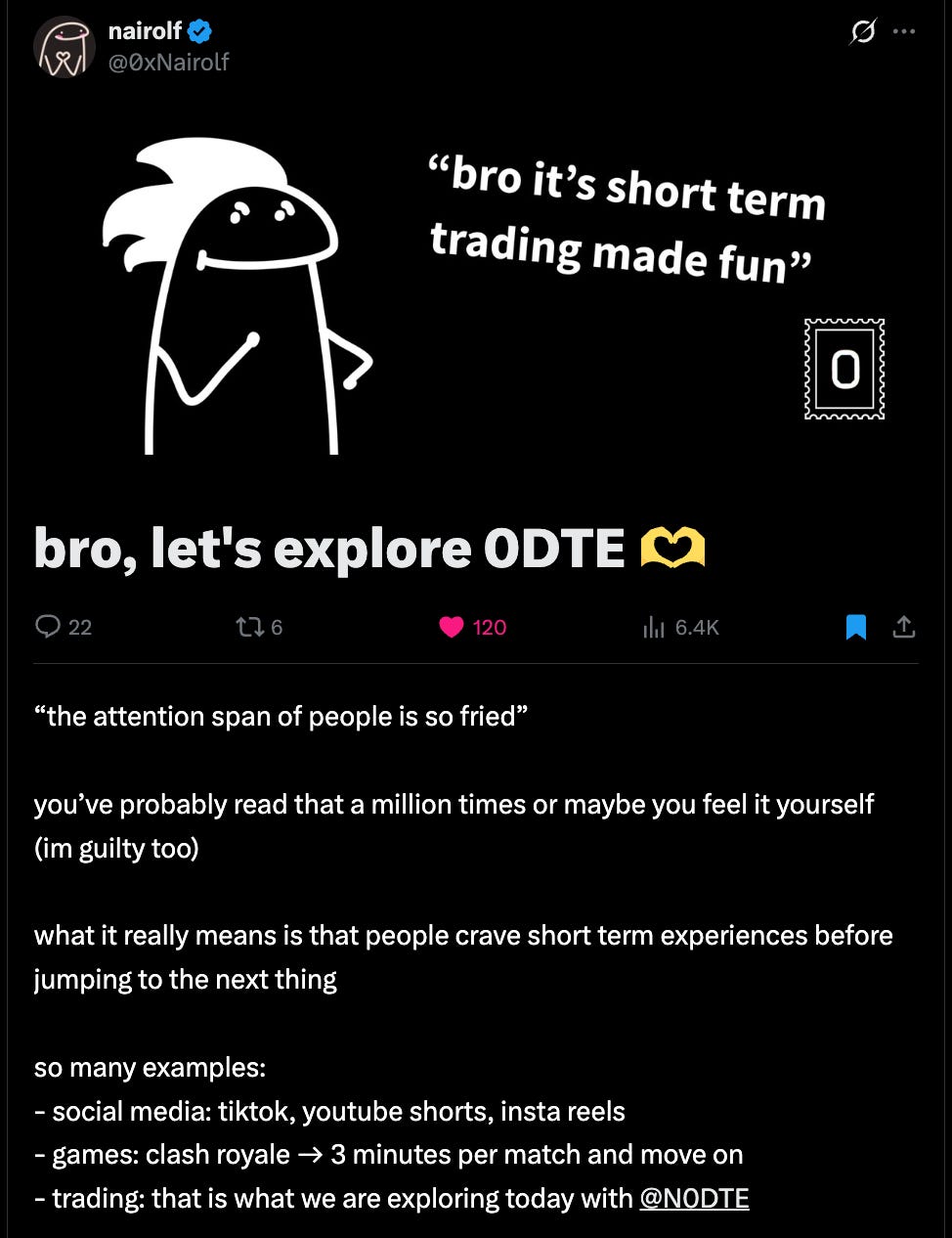Viewport: 952px width, 1238px height.
Task: View the 6.4K views analytics
Action: (680, 627)
